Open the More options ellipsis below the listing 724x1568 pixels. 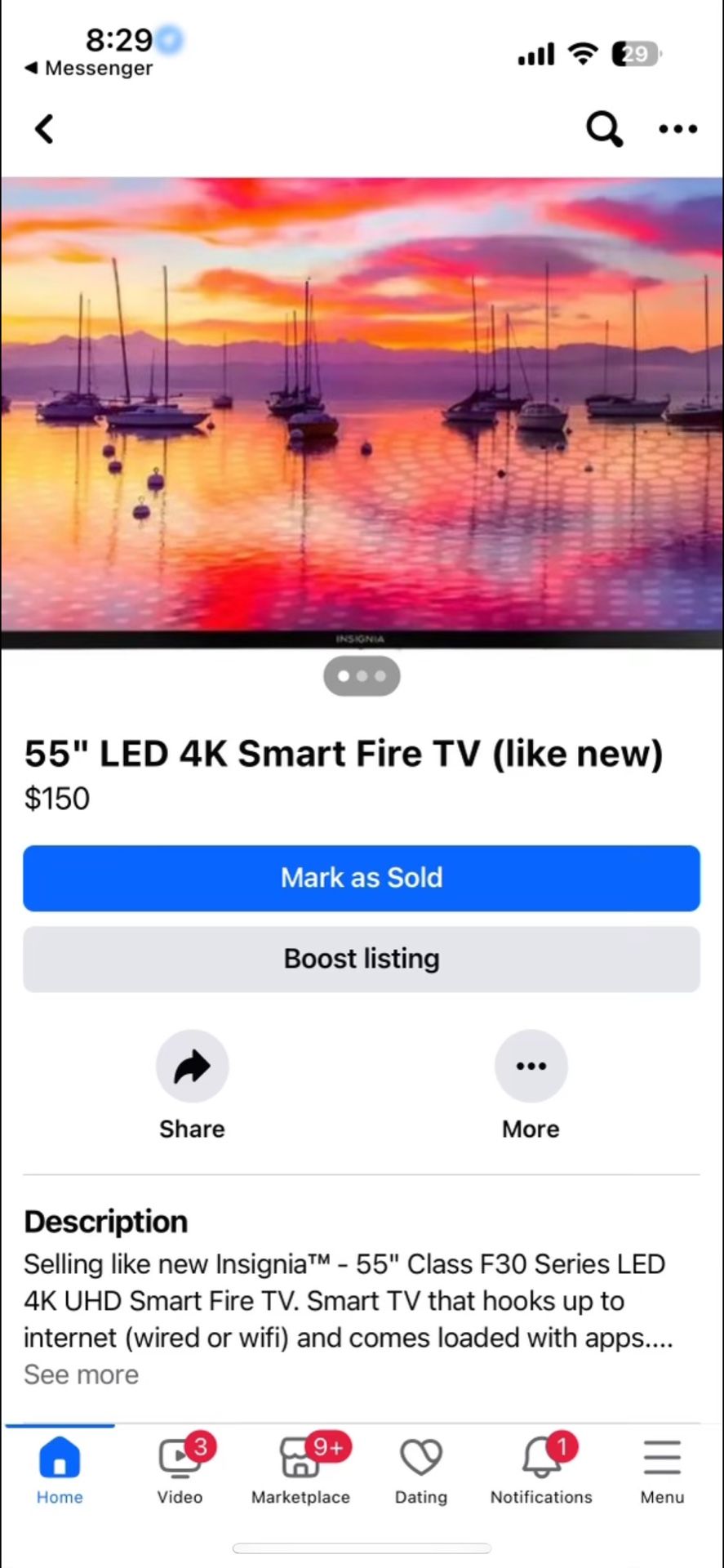531,1066
